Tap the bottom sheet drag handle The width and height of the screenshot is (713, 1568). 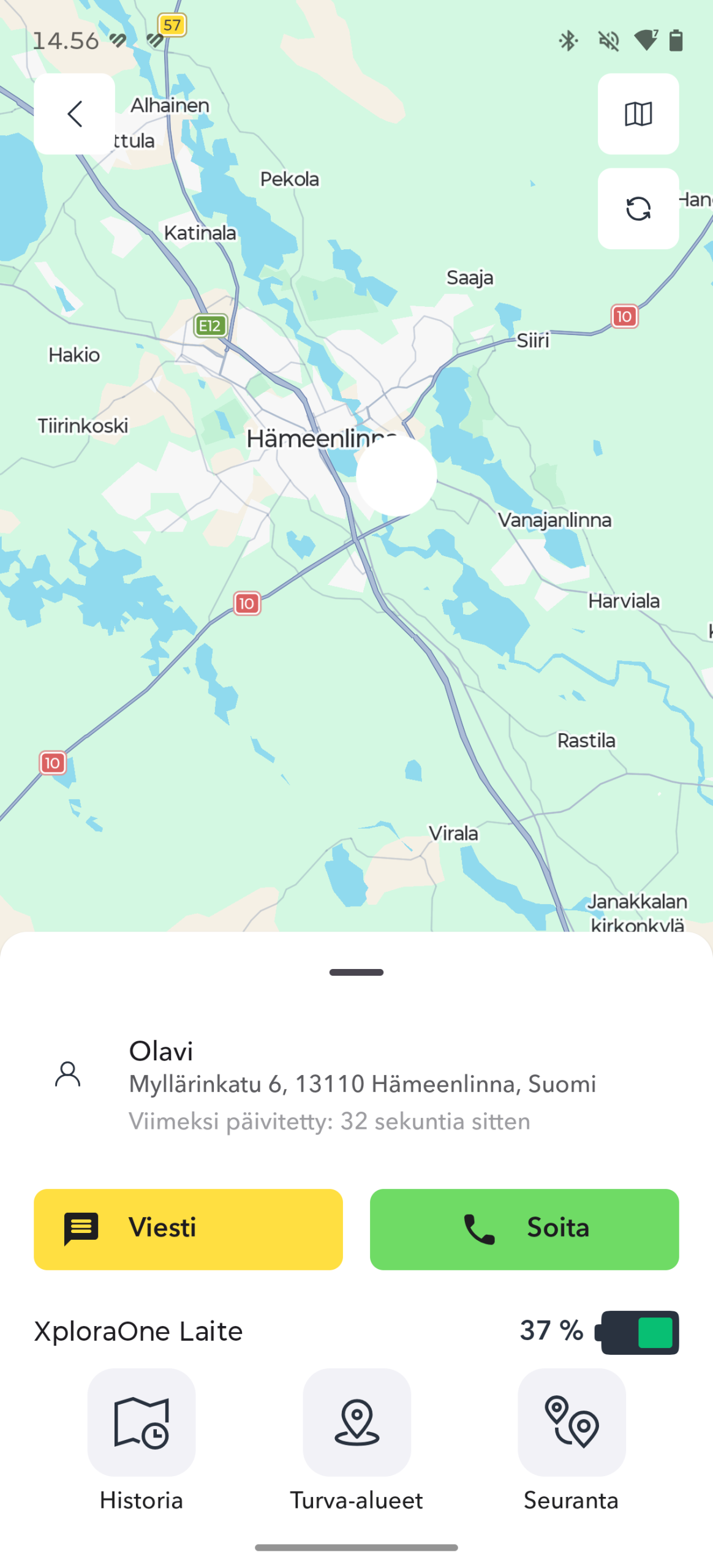tap(356, 972)
